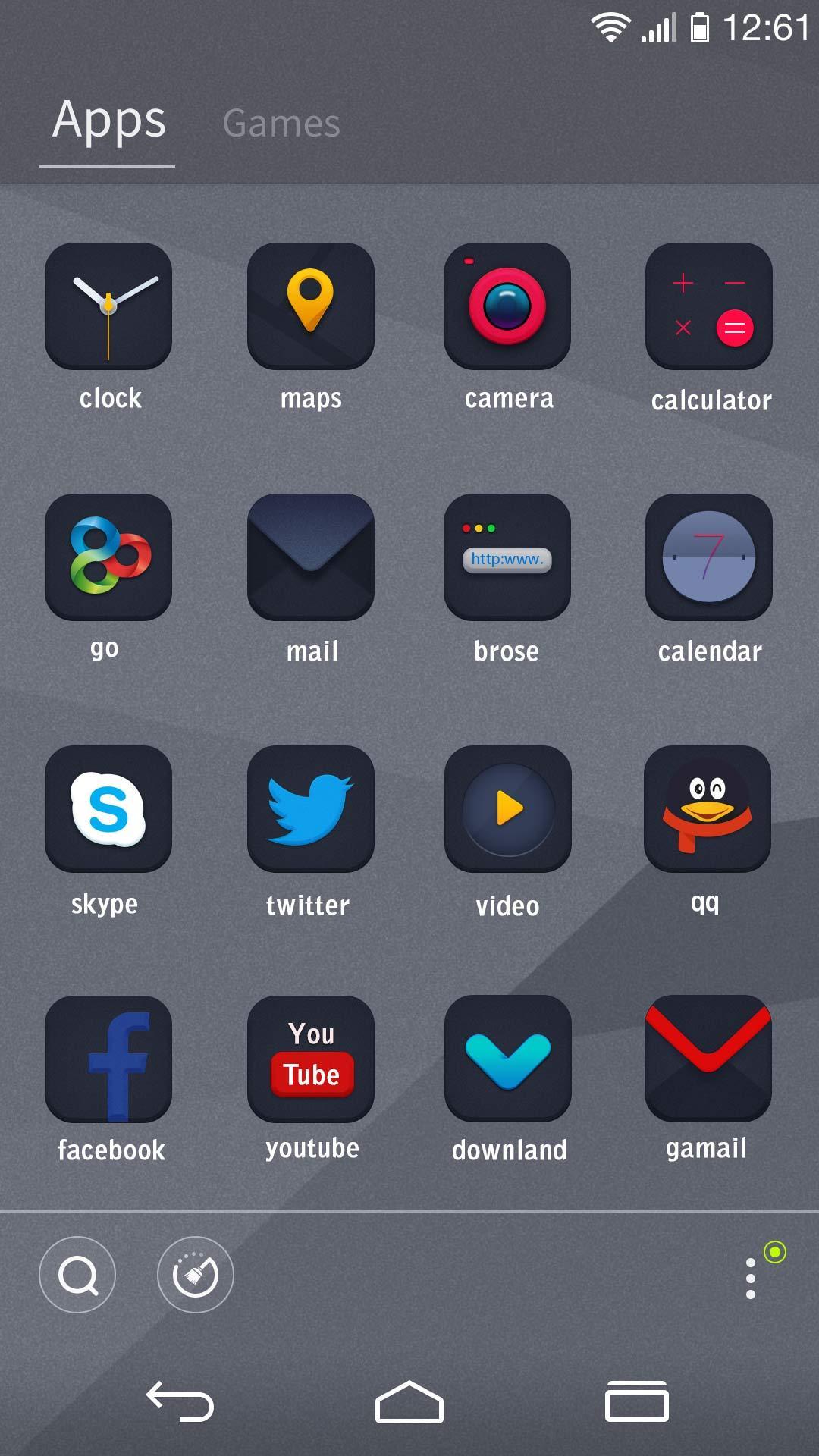819x1456 pixels.
Task: Open the GO launcher app
Action: pyautogui.click(x=108, y=557)
